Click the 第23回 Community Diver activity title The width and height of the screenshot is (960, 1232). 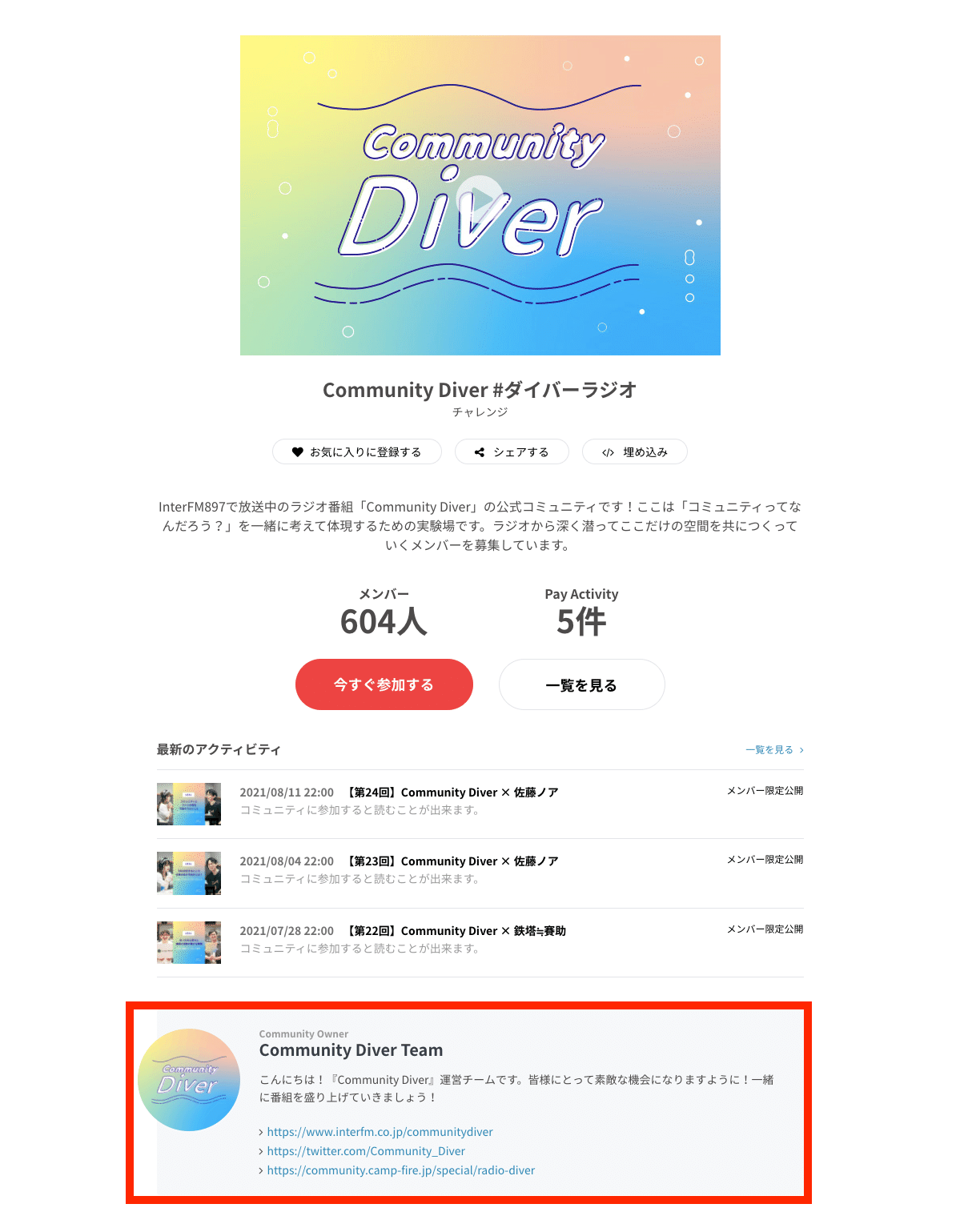tap(453, 861)
